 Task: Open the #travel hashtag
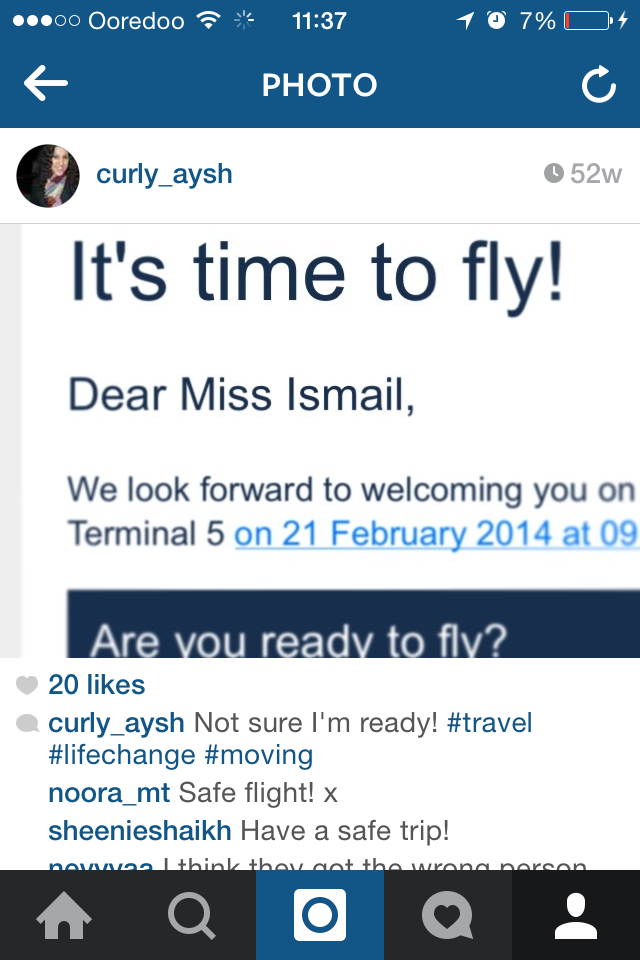(x=489, y=722)
